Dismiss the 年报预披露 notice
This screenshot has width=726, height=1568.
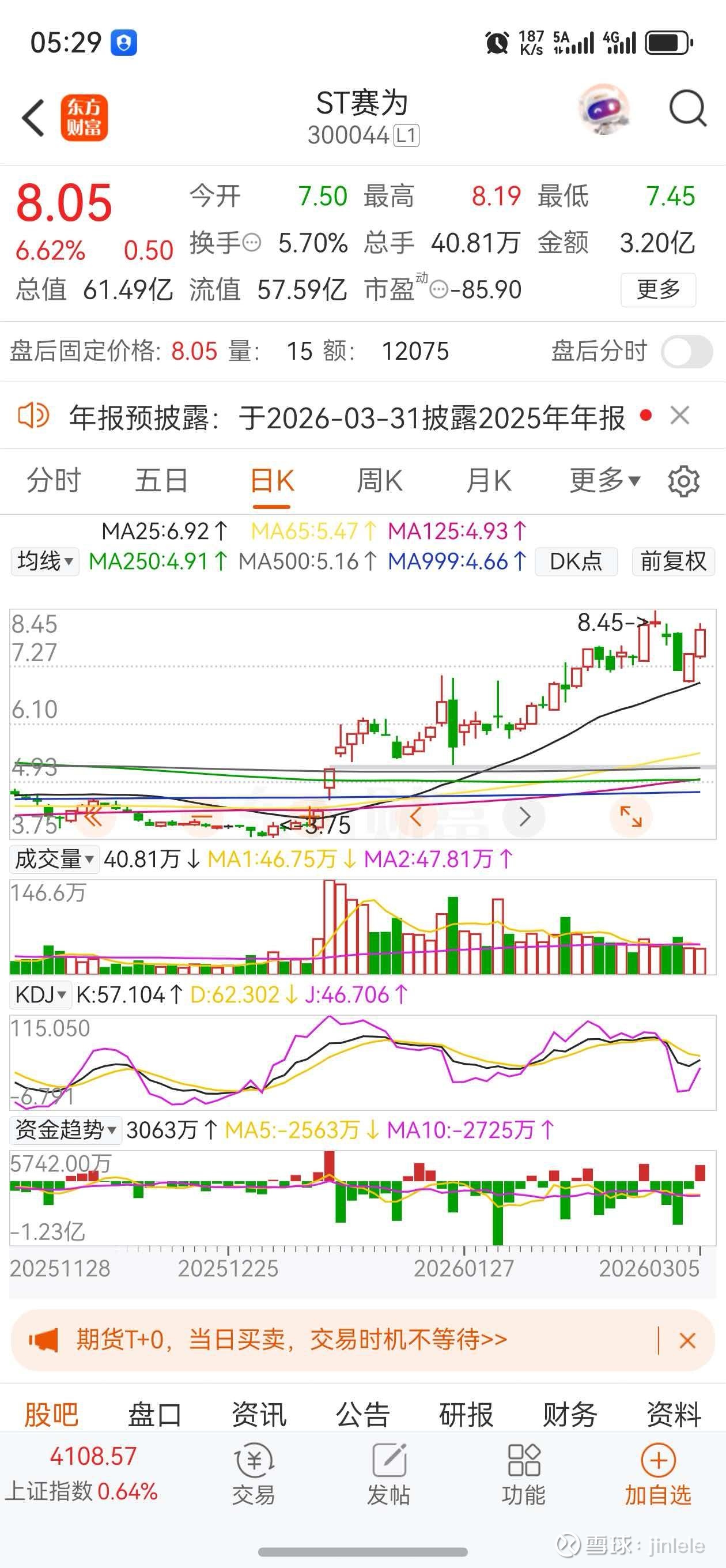click(680, 416)
